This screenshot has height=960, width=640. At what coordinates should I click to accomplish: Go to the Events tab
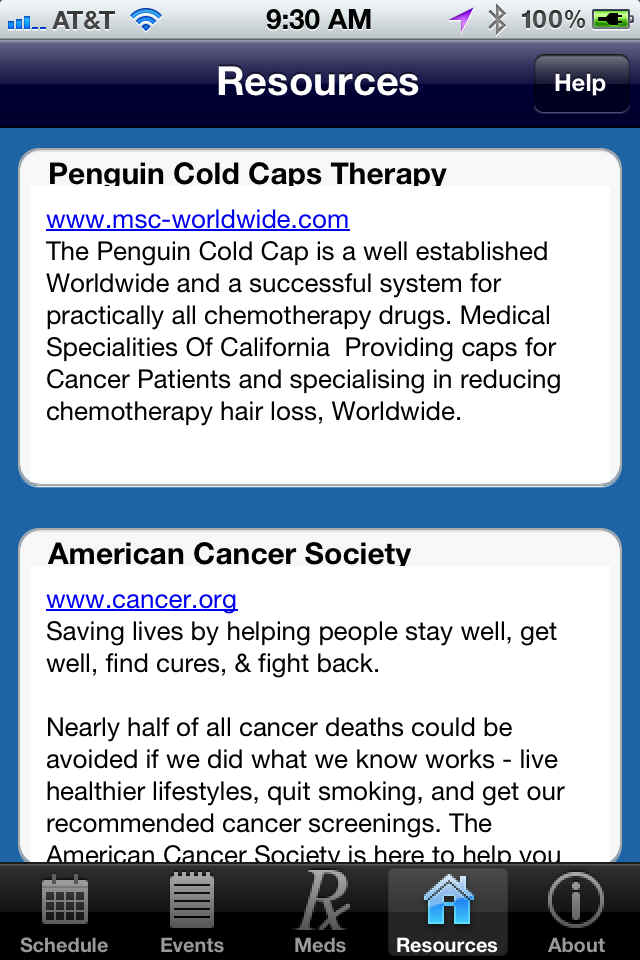[x=192, y=913]
